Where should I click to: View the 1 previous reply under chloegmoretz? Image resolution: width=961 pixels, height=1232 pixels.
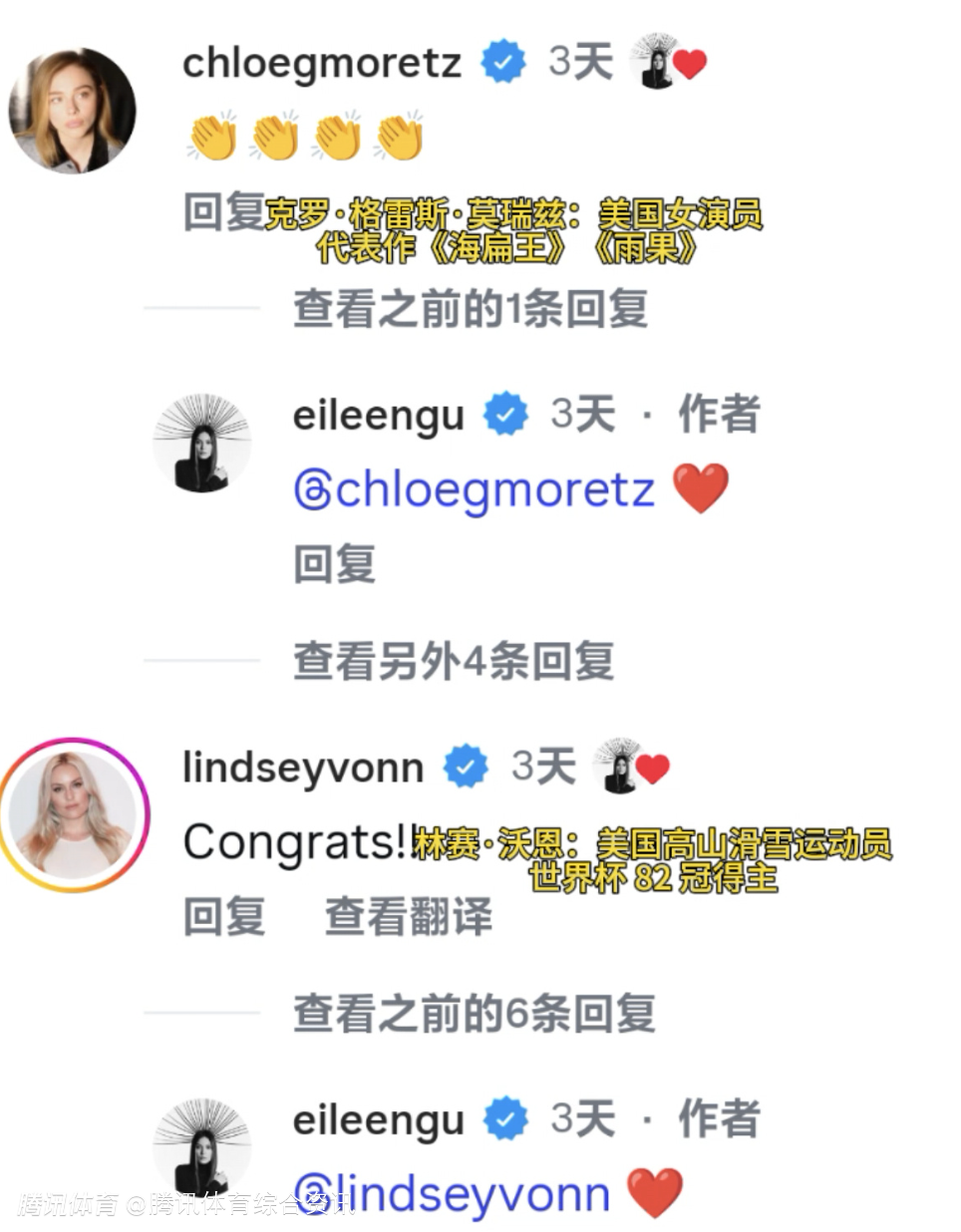[471, 309]
